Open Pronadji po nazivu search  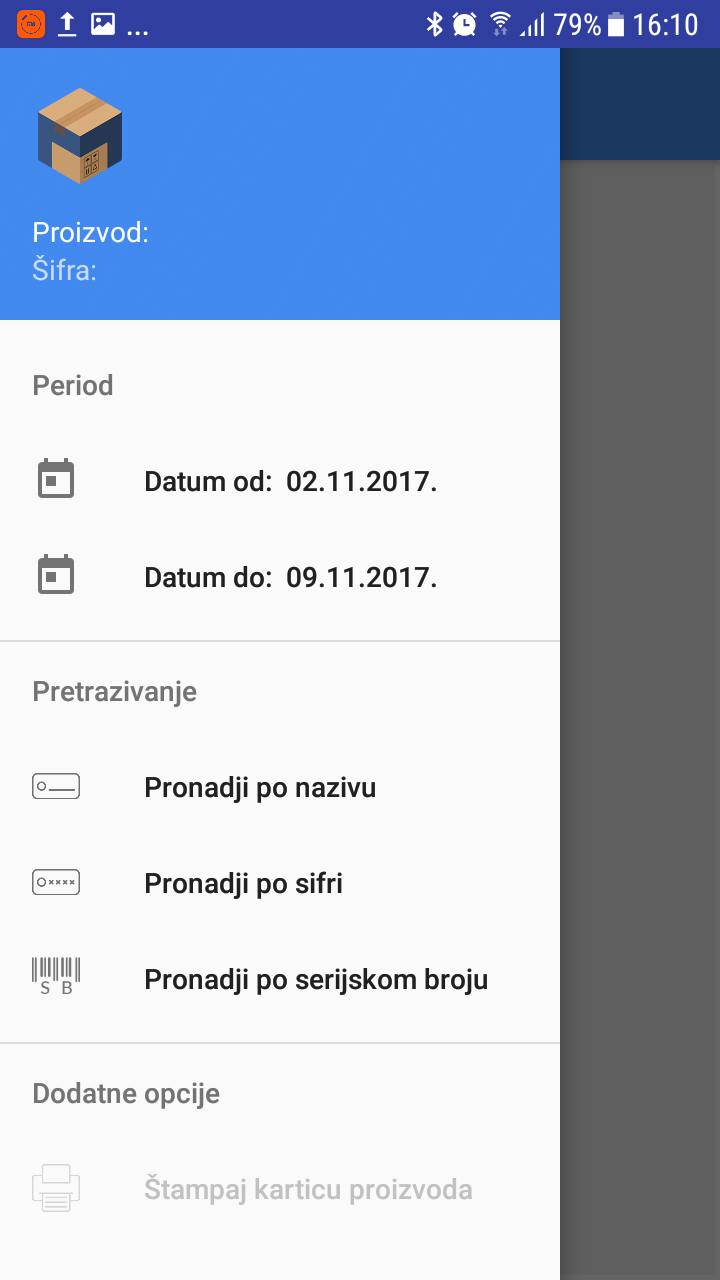pos(260,788)
